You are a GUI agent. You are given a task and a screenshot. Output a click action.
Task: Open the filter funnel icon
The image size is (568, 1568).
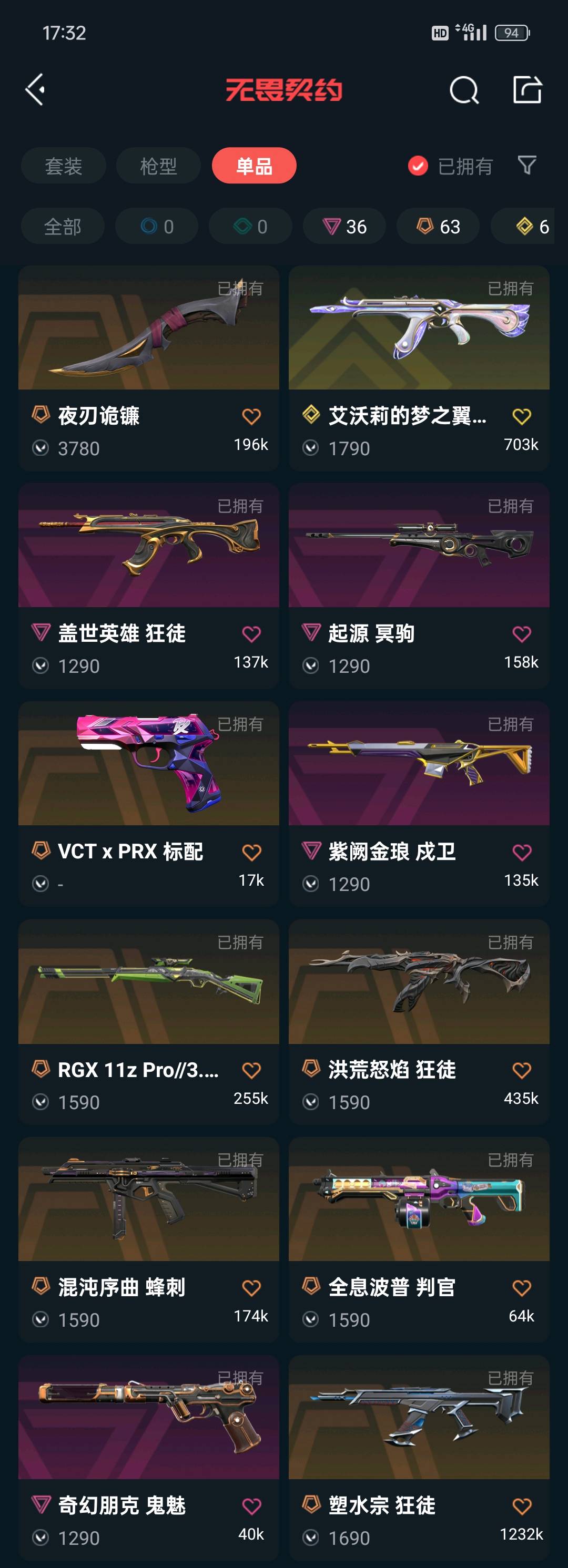(526, 165)
